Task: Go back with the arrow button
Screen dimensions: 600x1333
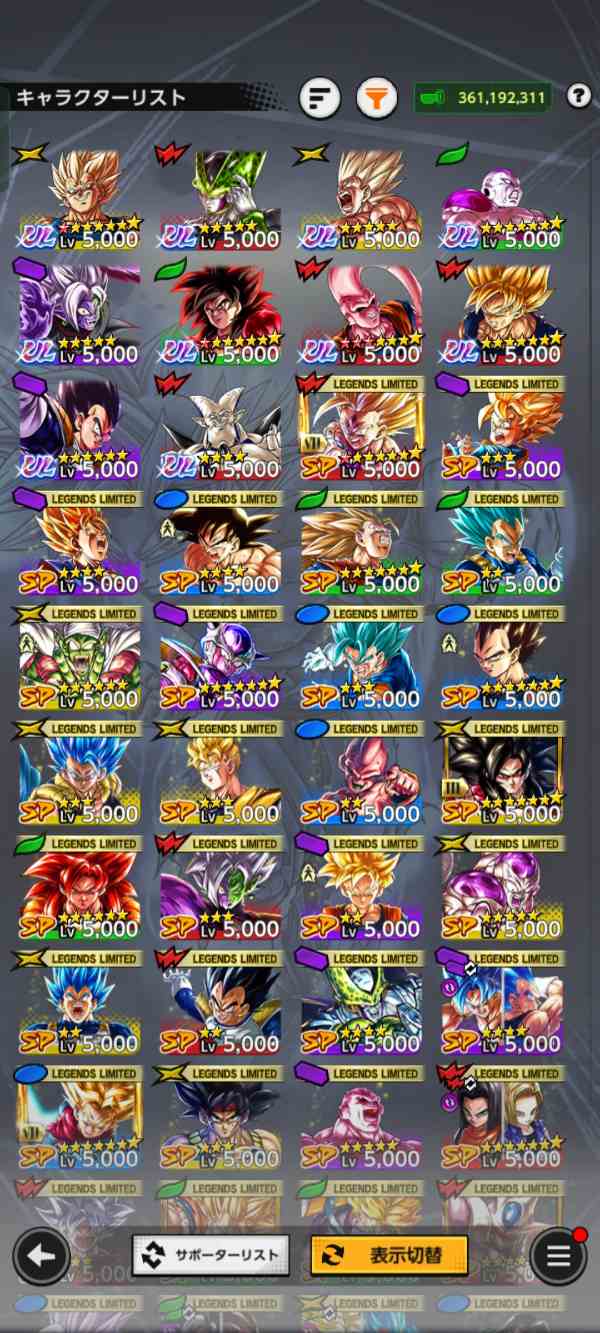Action: [x=41, y=1256]
